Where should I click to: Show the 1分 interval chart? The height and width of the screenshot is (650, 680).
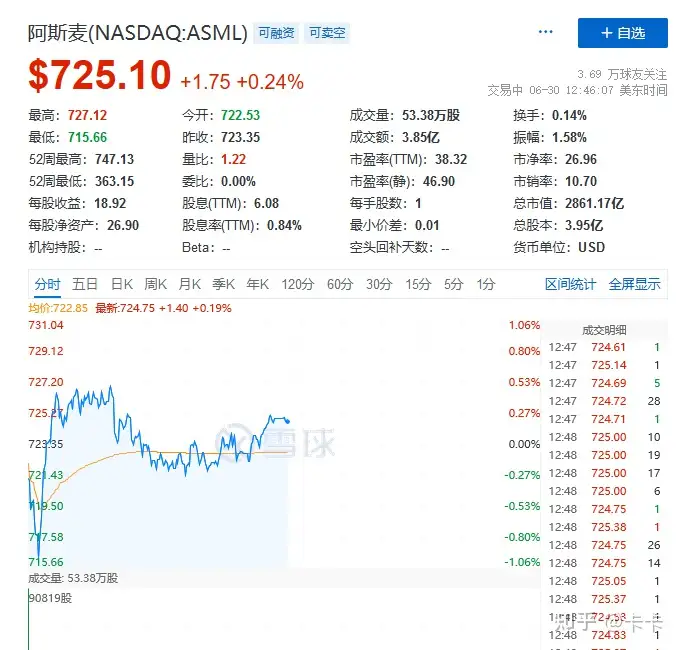pyautogui.click(x=486, y=284)
